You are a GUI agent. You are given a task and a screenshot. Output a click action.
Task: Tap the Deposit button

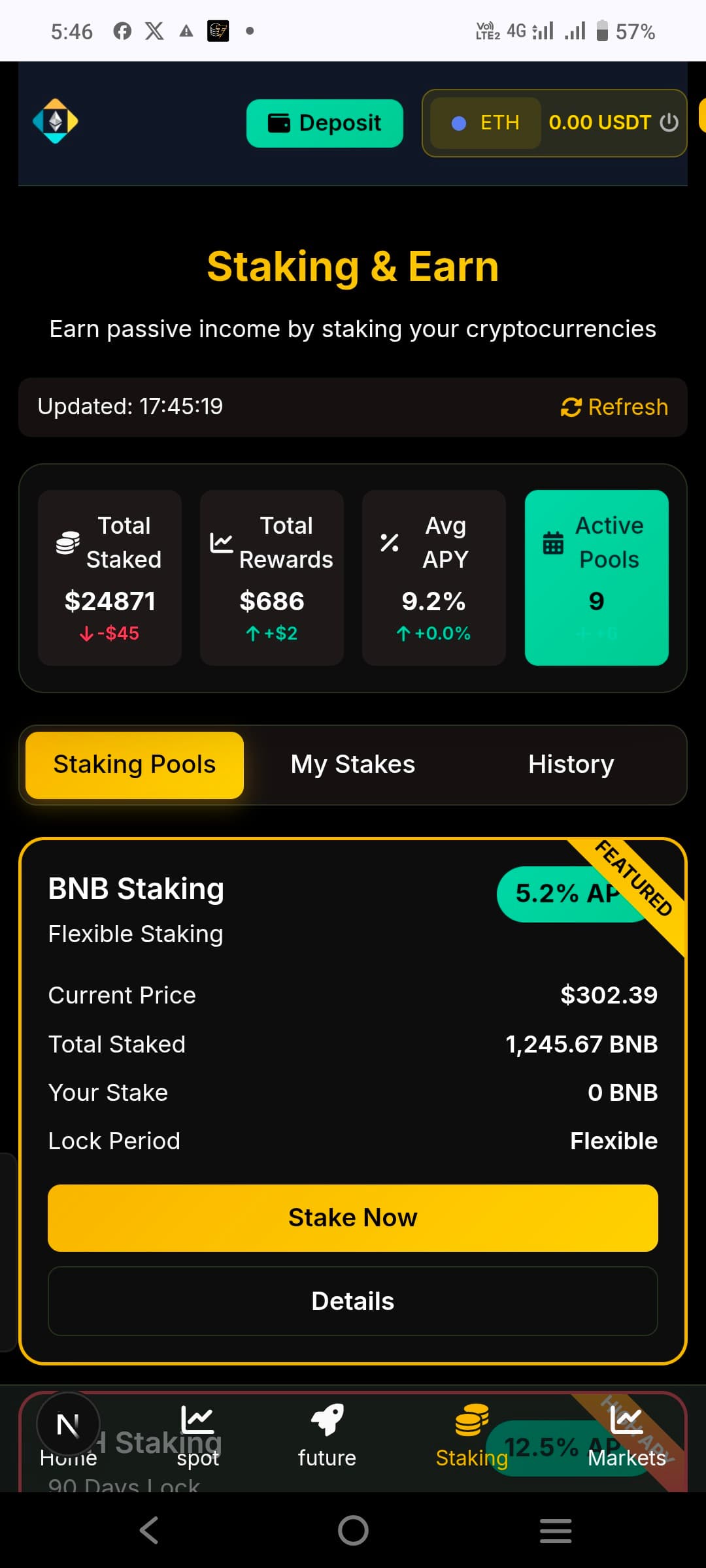[324, 123]
